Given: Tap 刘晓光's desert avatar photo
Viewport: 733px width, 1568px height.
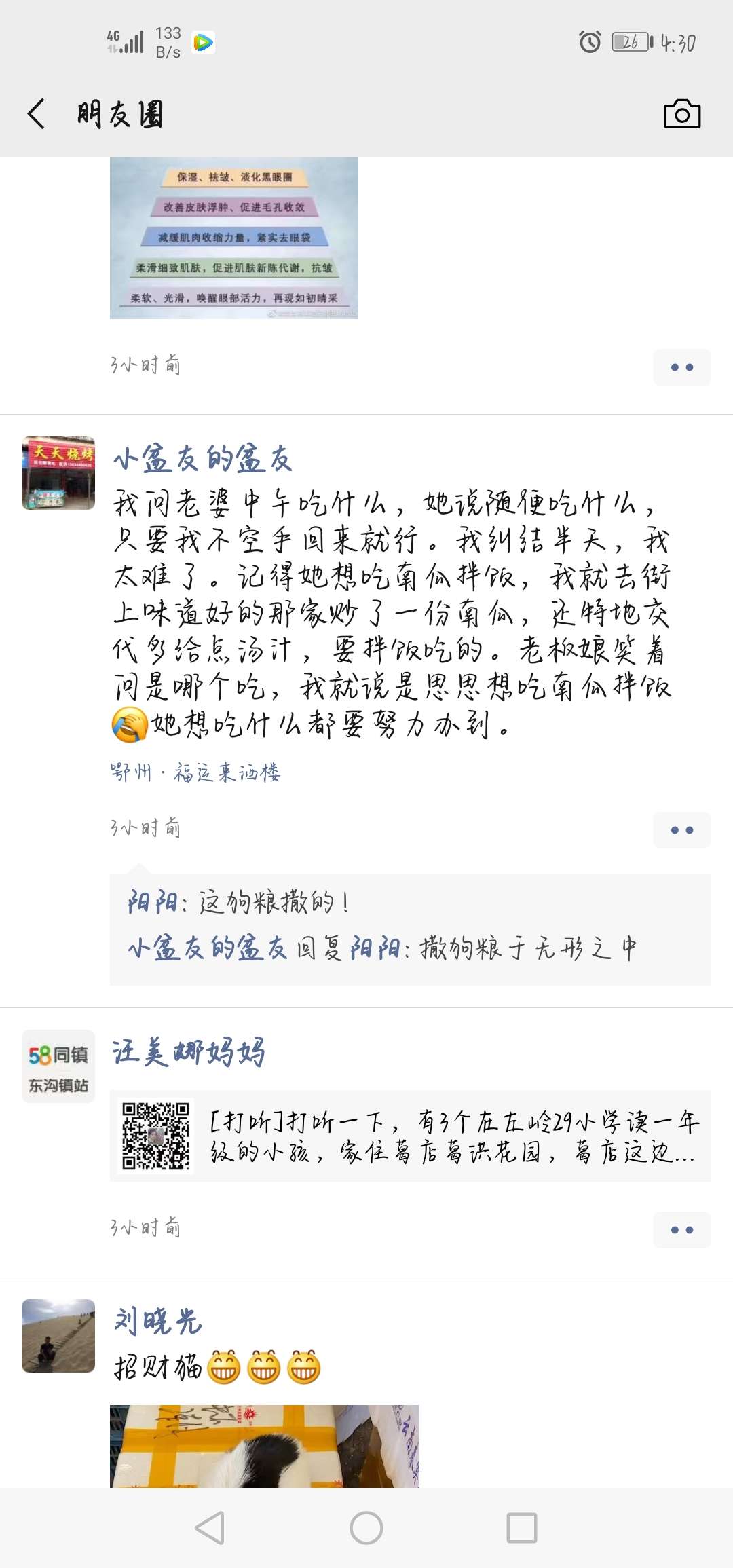Looking at the screenshot, I should pyautogui.click(x=58, y=1334).
